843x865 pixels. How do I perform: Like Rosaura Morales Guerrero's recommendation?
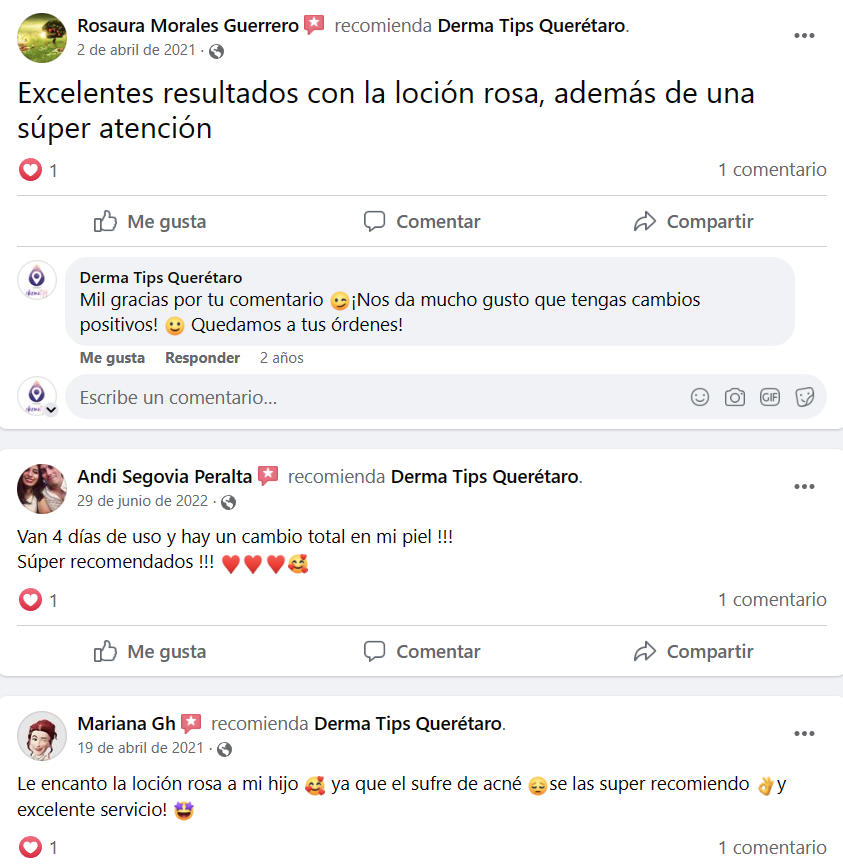[x=150, y=222]
